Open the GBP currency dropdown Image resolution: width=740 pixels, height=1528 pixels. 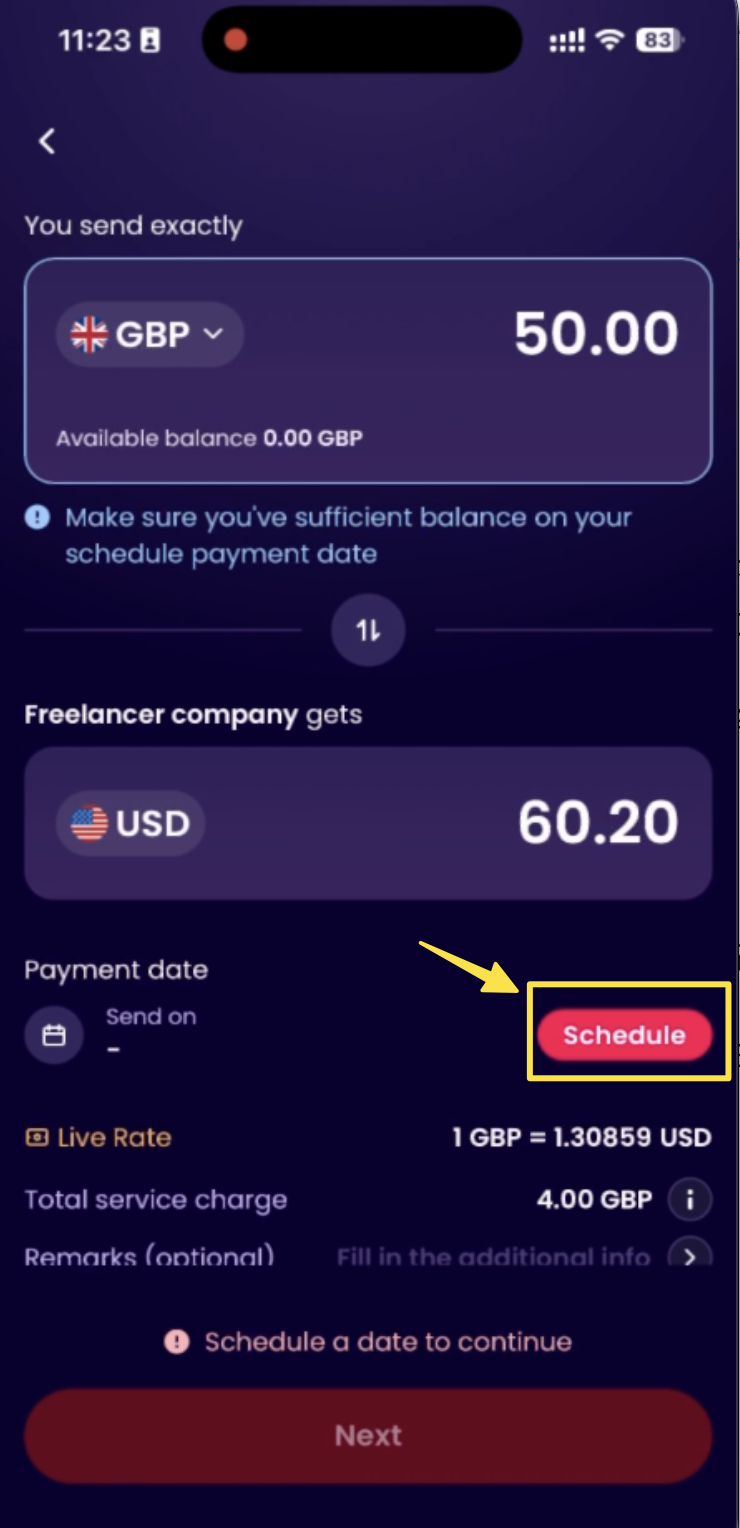149,335
